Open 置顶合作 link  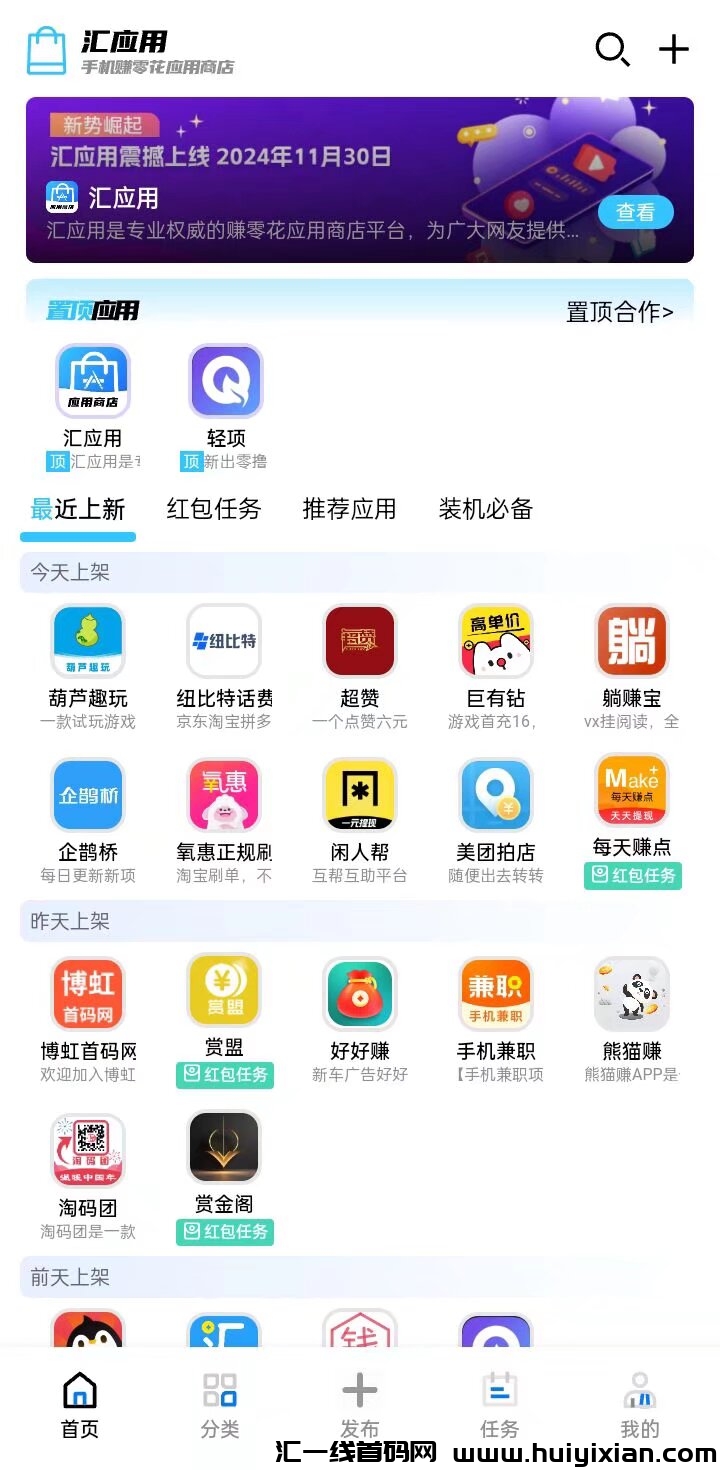click(x=619, y=312)
